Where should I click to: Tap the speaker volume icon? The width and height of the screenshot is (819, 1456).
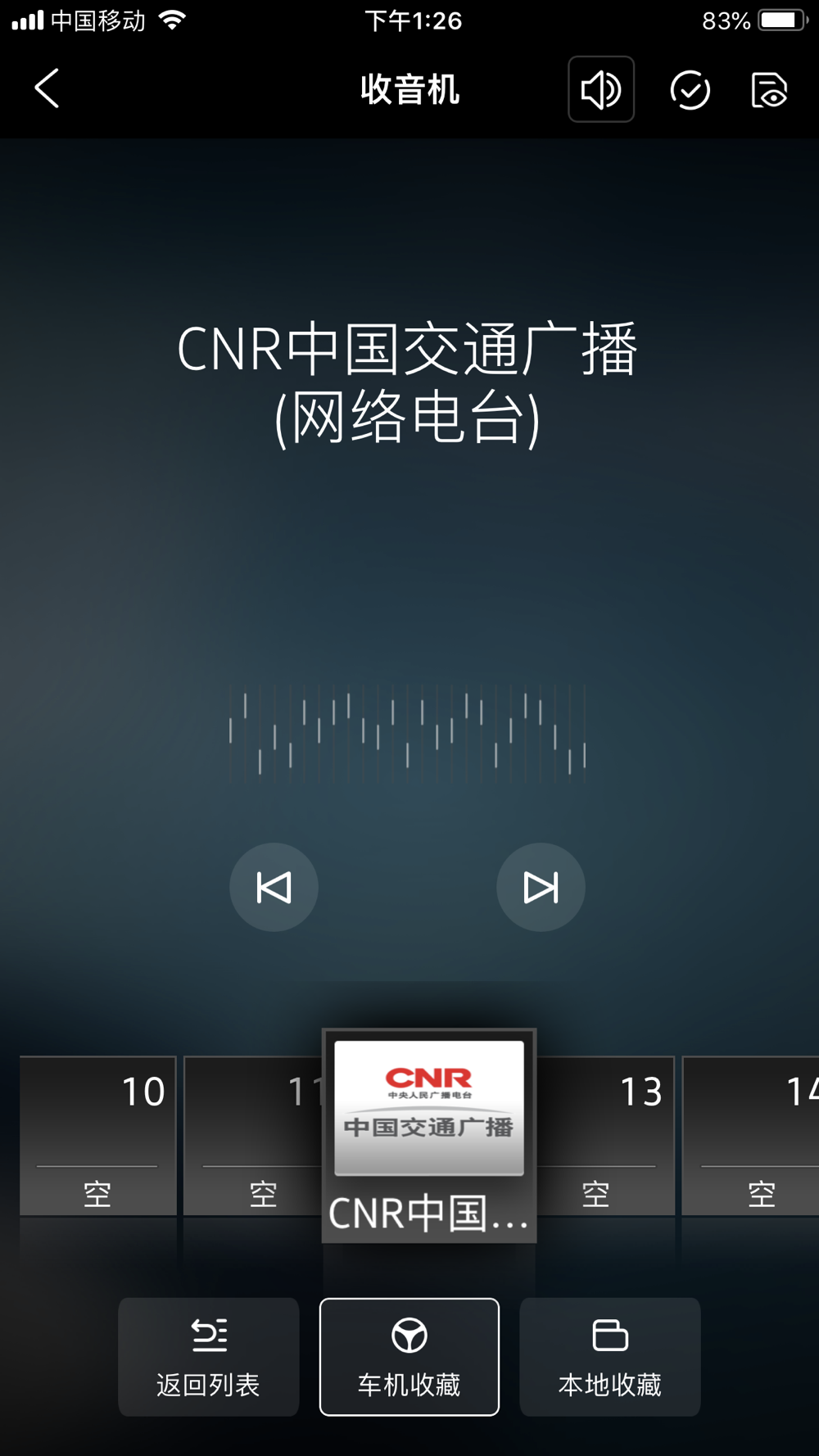click(x=601, y=89)
